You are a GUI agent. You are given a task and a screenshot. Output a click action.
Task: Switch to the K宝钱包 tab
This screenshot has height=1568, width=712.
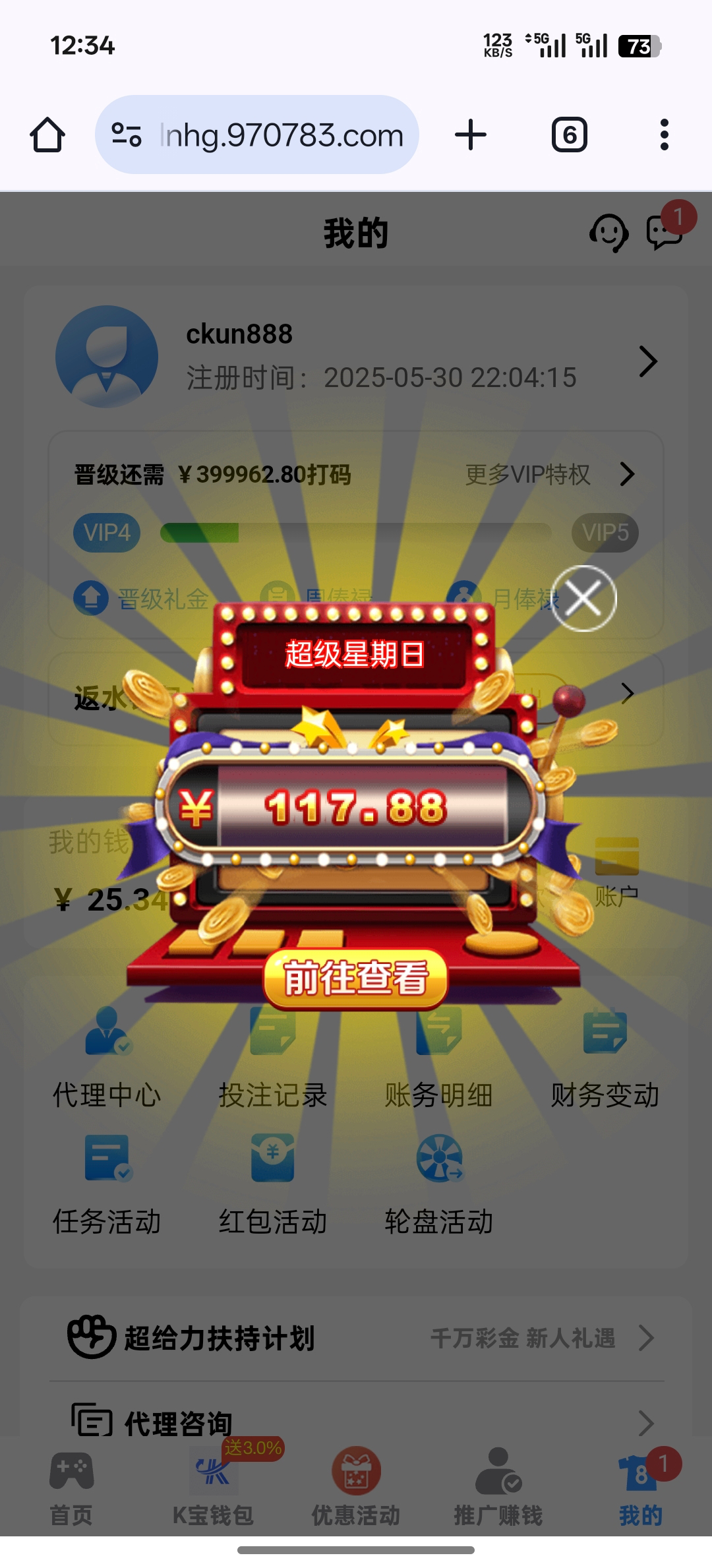coord(213,1487)
